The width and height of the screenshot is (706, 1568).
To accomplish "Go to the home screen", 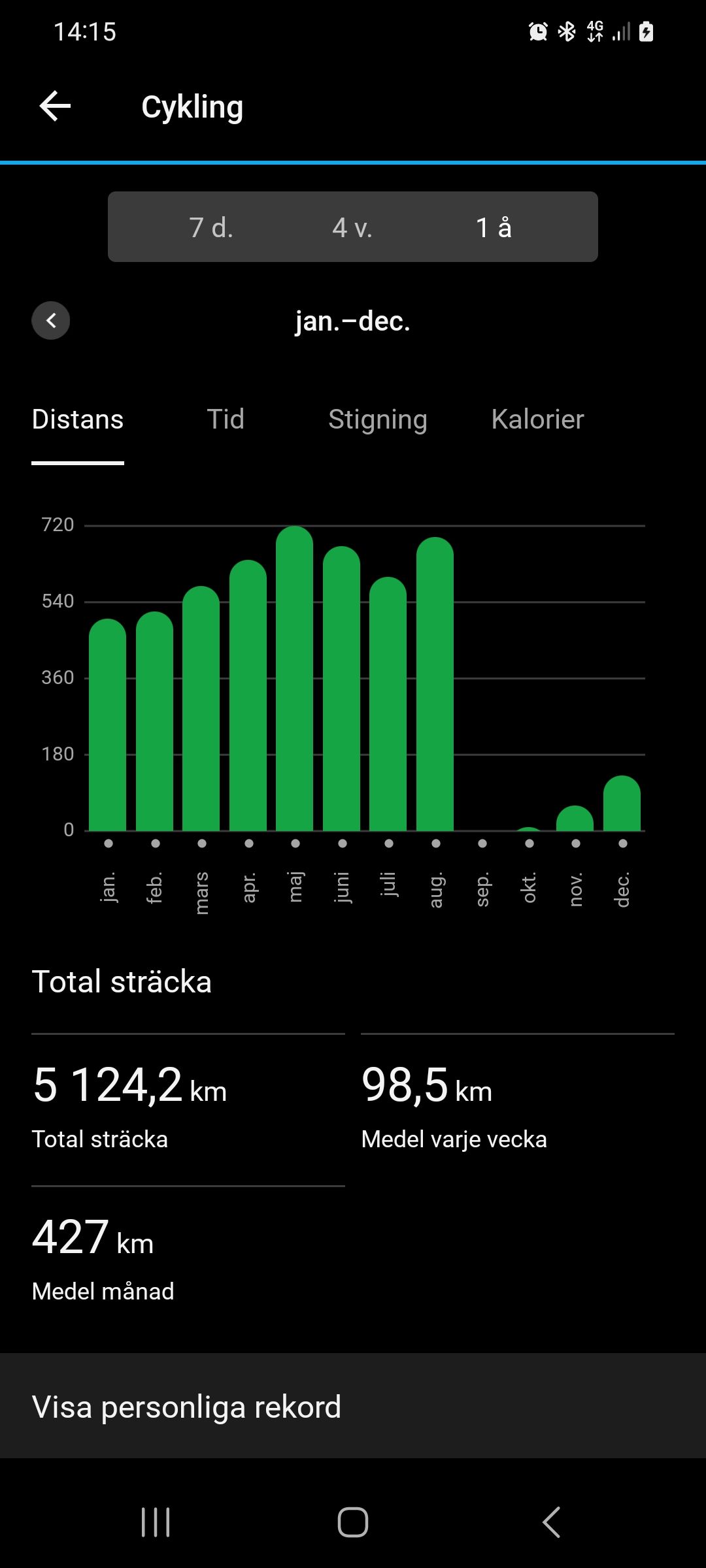I will pos(353,1522).
